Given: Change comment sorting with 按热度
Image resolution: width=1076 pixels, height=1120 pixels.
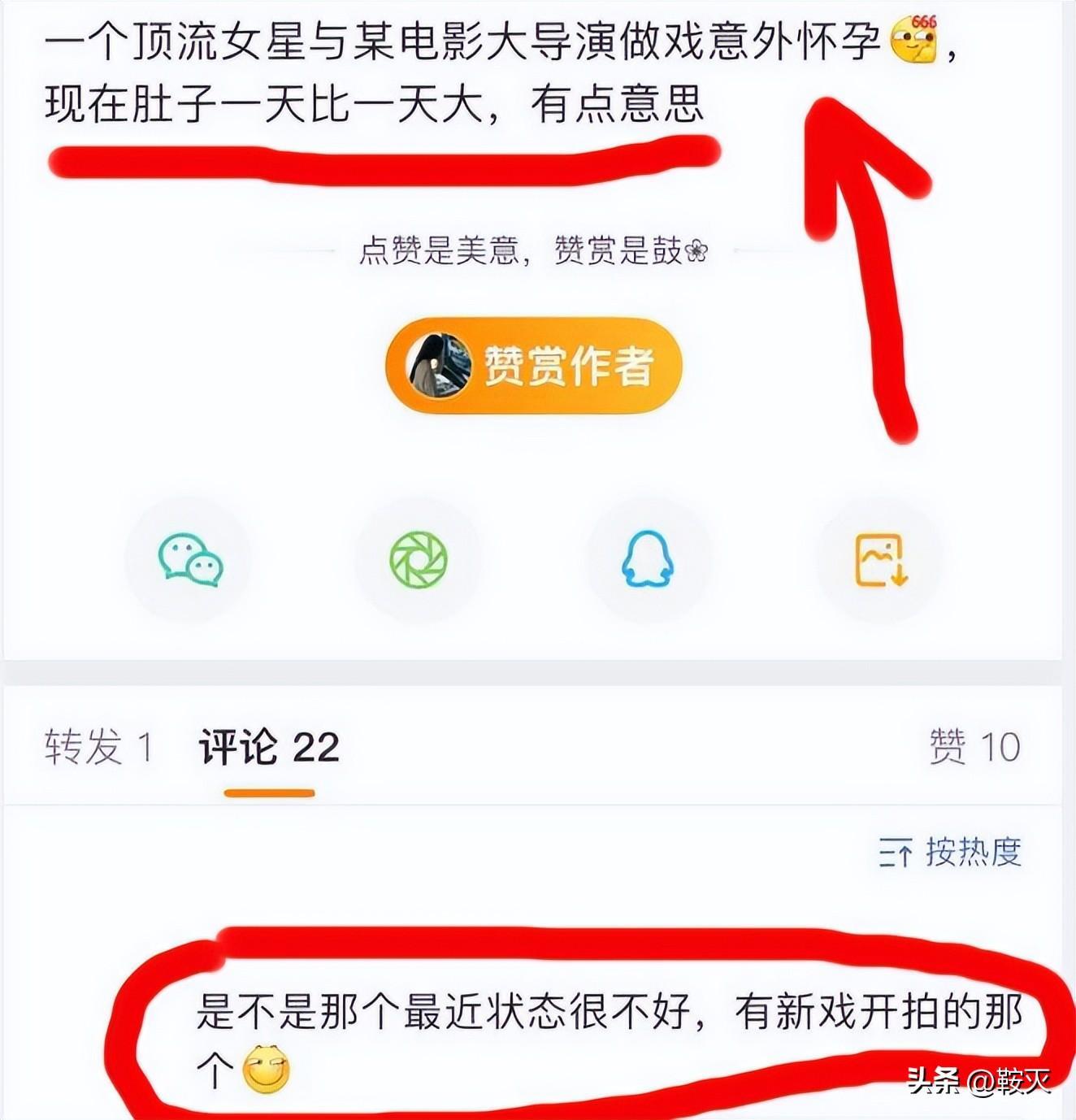Looking at the screenshot, I should [949, 853].
